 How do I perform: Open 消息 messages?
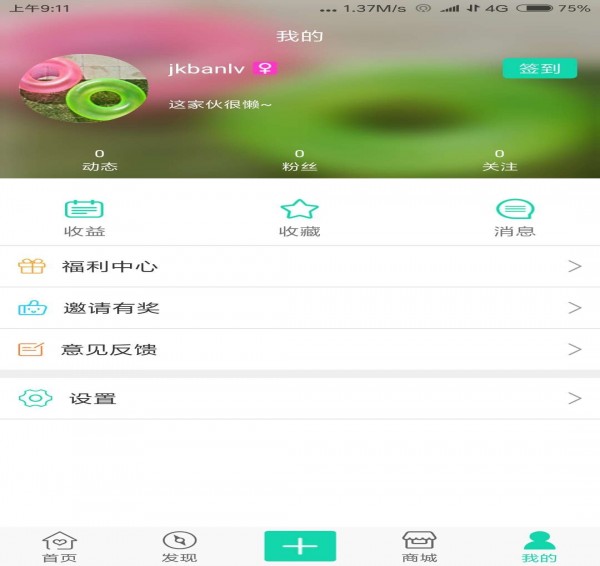pyautogui.click(x=515, y=217)
